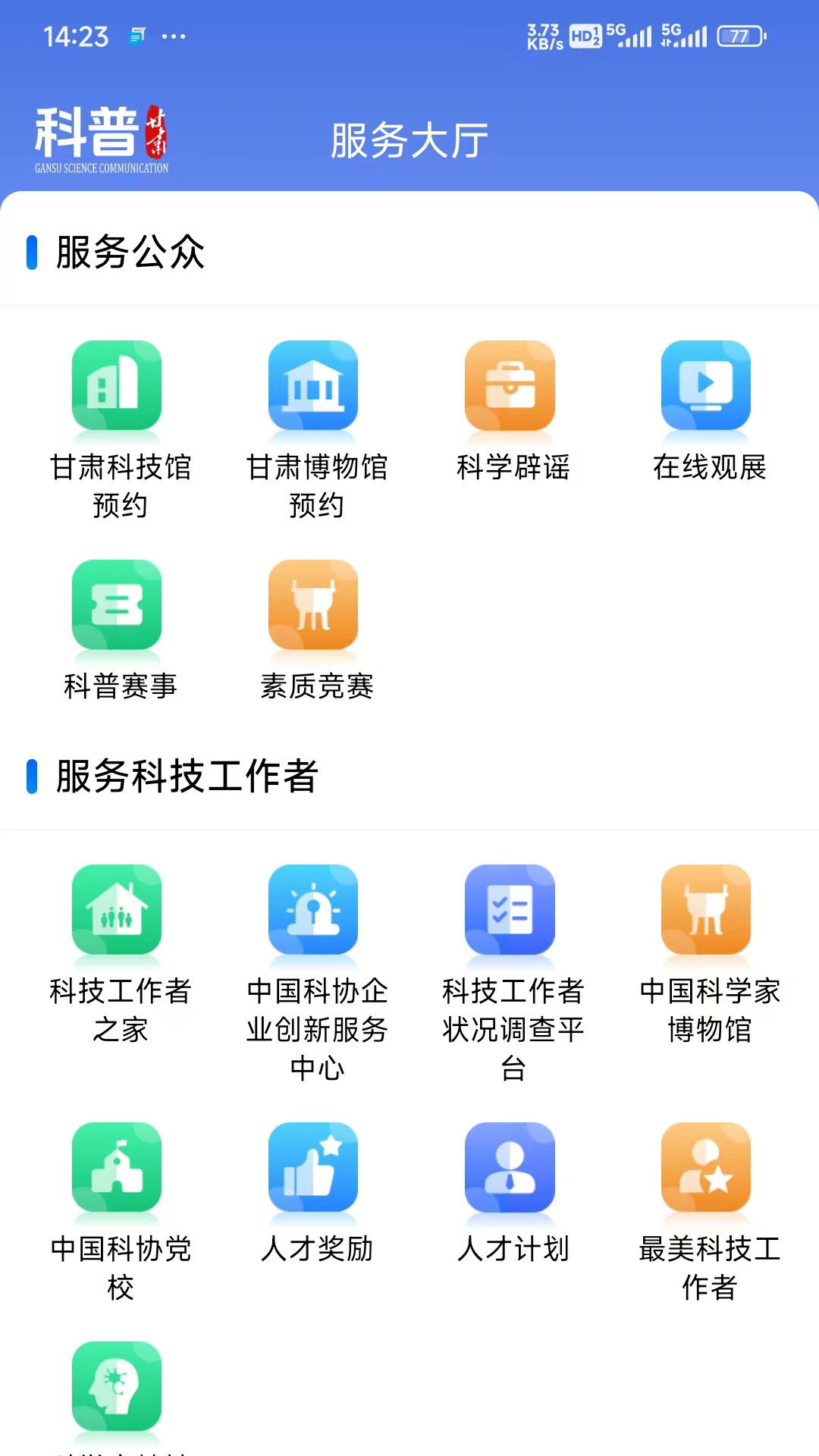Open the 人才计划 person icon
Image resolution: width=819 pixels, height=1456 pixels.
[510, 1168]
